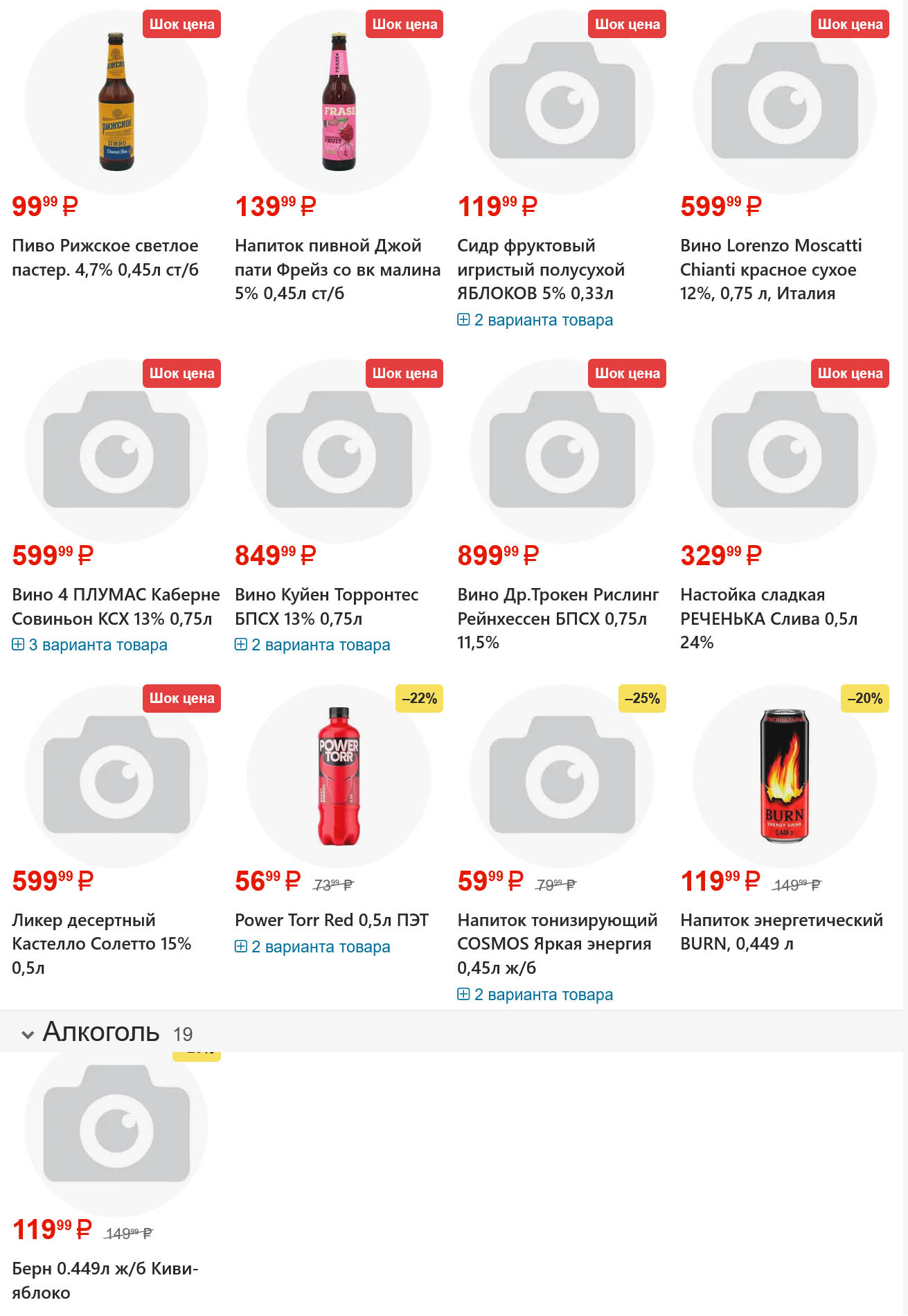The image size is (908, 1316).
Task: Open Напиток тонизирующий COSMOS product card
Action: tap(557, 943)
